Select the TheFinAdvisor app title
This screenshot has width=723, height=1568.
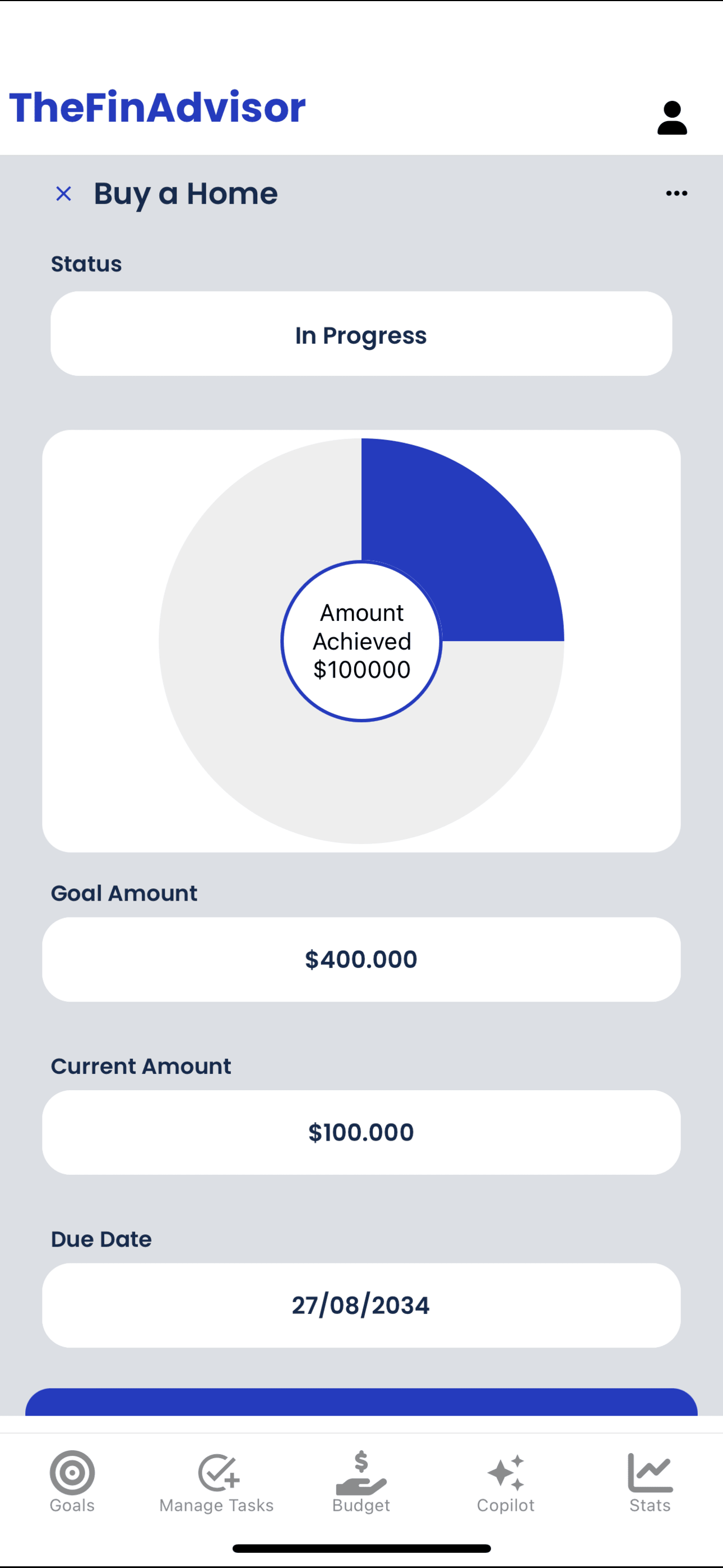tap(156, 108)
